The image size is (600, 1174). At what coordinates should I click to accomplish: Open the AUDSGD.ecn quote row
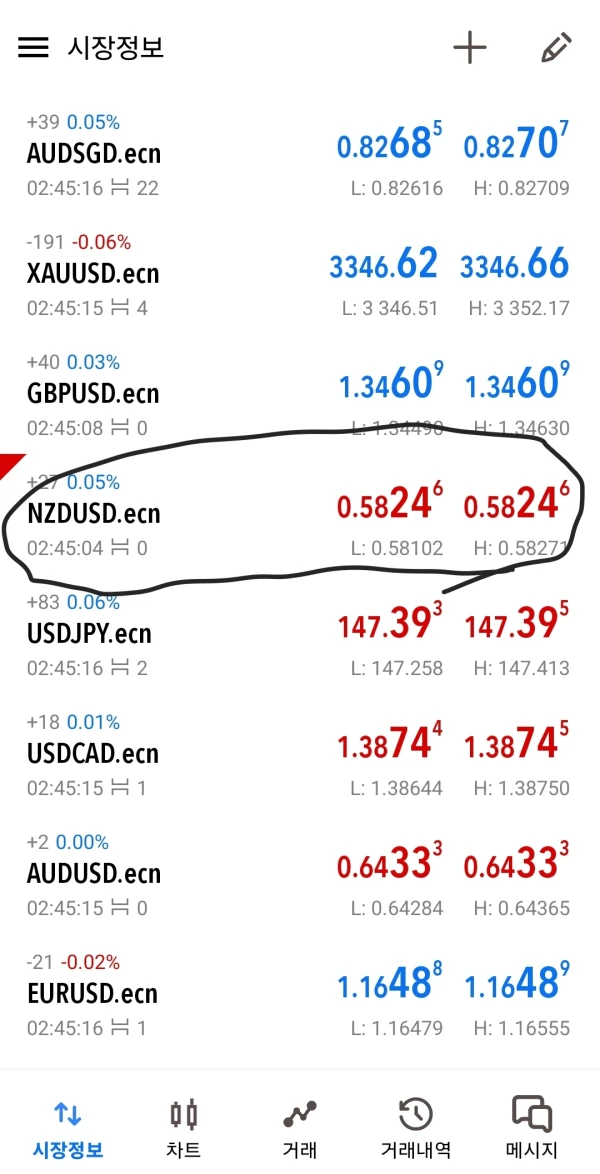coord(94,154)
